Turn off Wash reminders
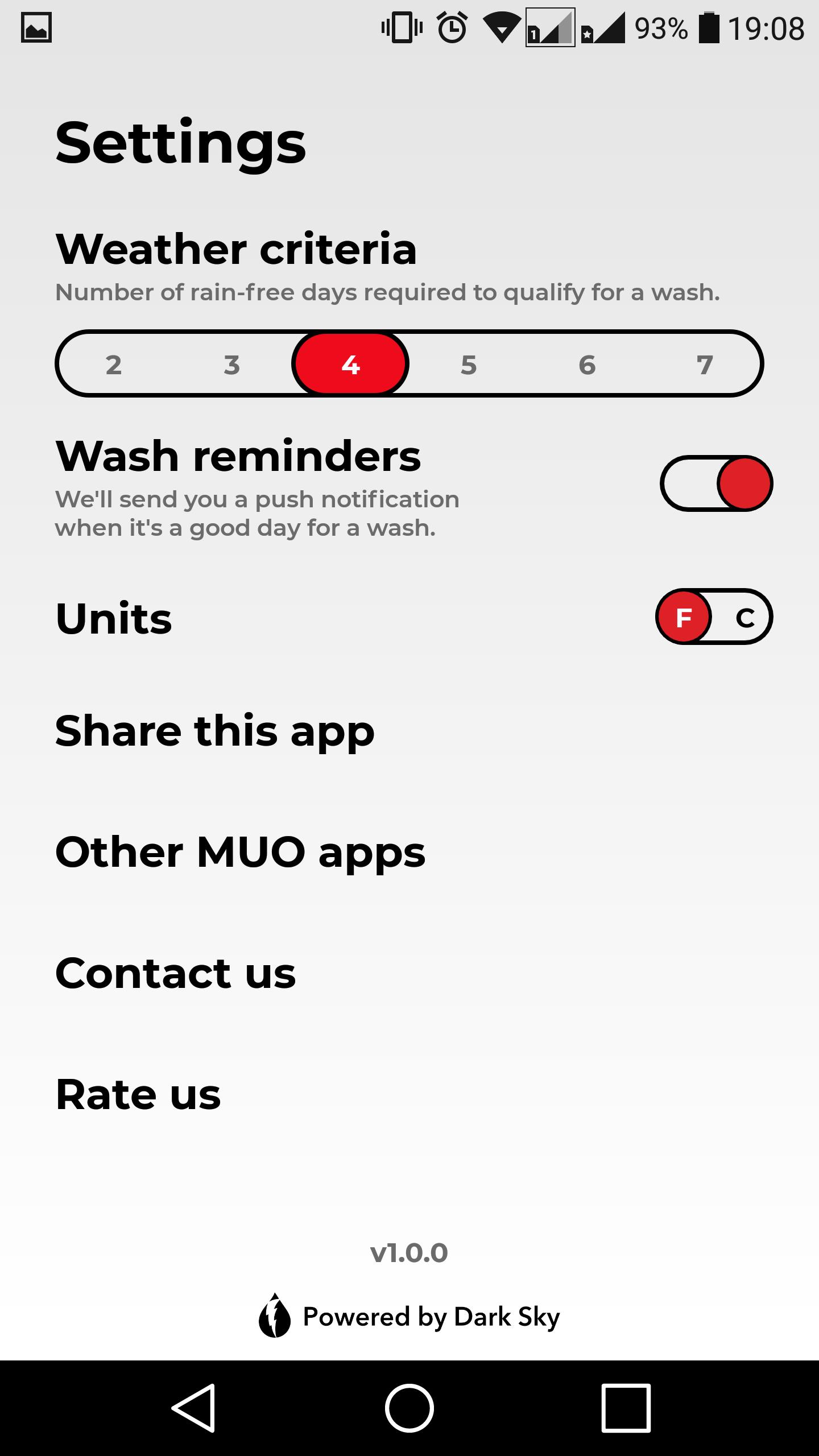819x1456 pixels. (716, 483)
